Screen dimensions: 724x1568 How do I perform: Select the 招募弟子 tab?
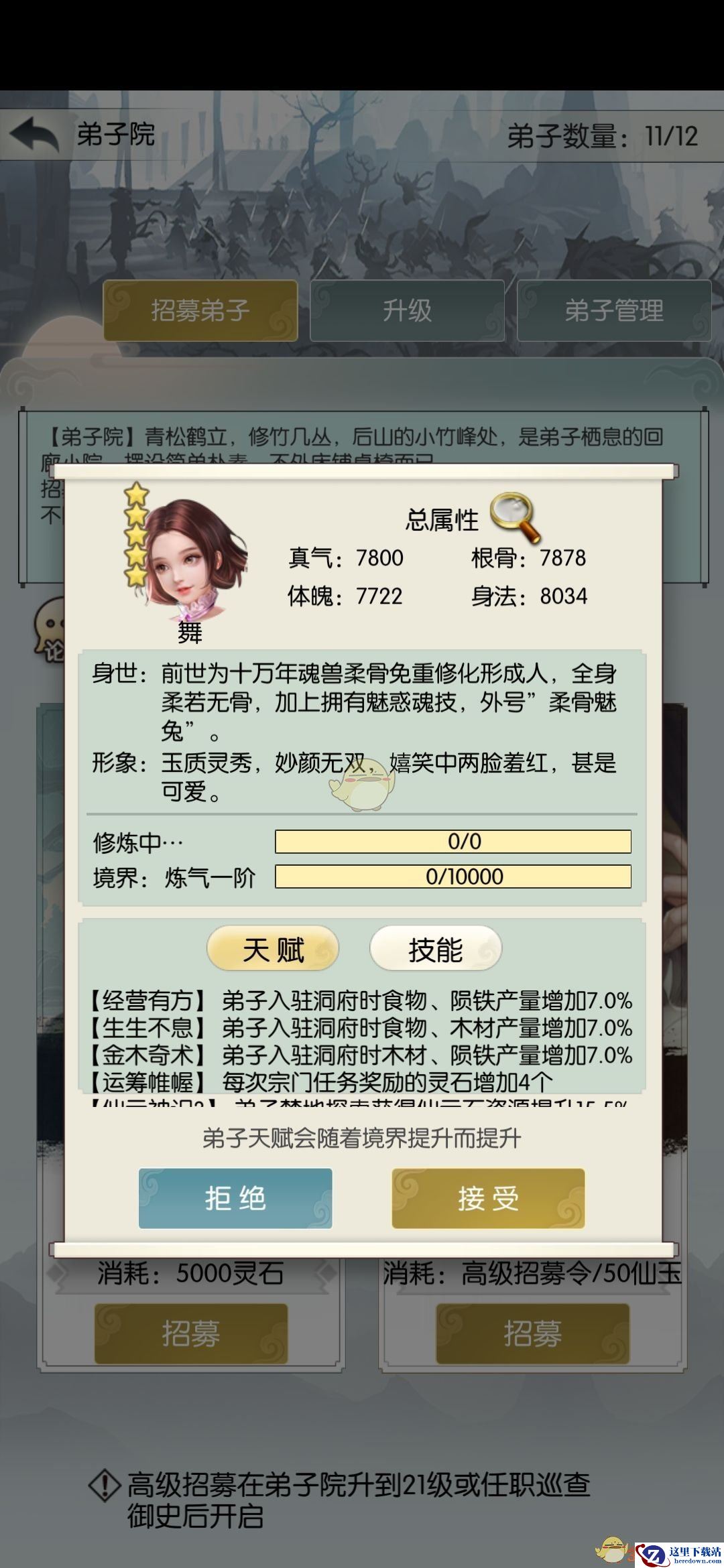[200, 311]
